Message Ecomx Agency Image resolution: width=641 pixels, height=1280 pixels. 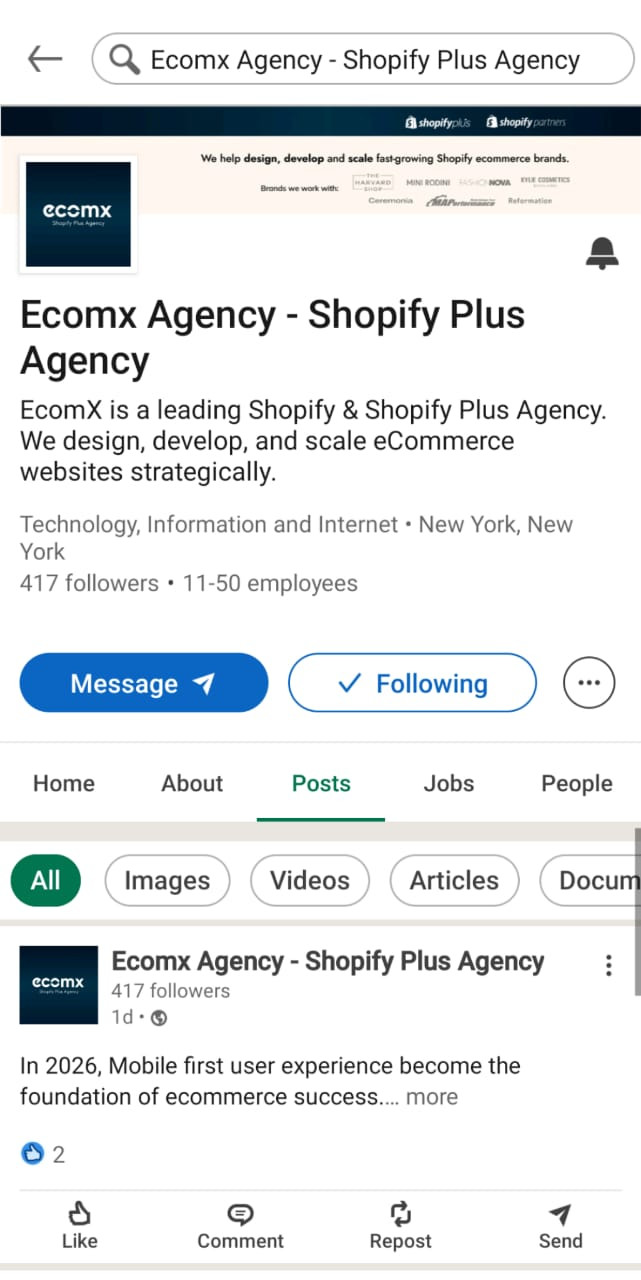click(x=144, y=683)
